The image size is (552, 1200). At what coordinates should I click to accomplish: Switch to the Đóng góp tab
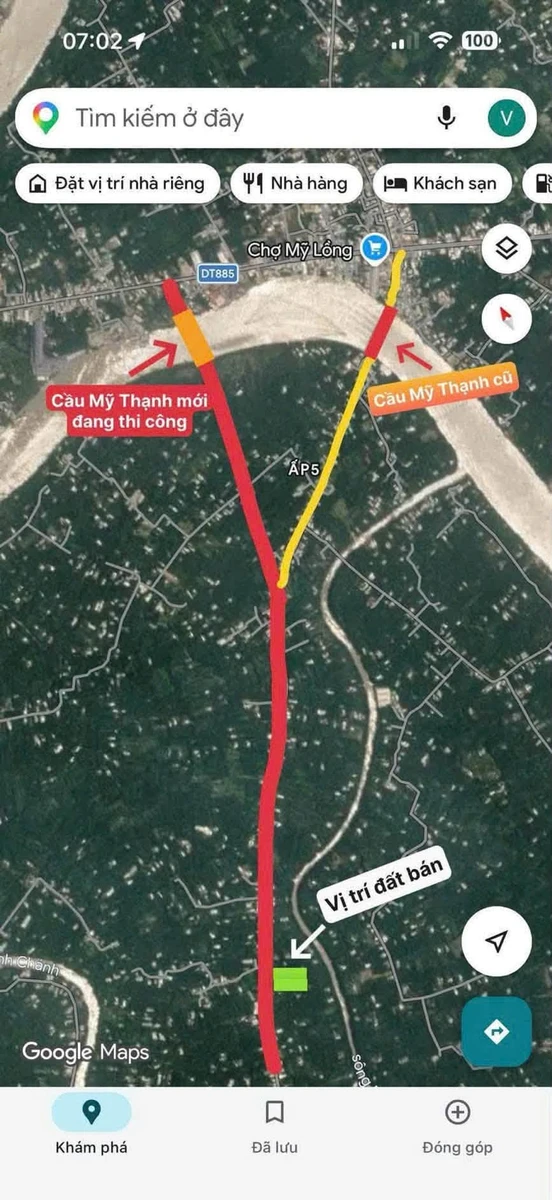(457, 1126)
